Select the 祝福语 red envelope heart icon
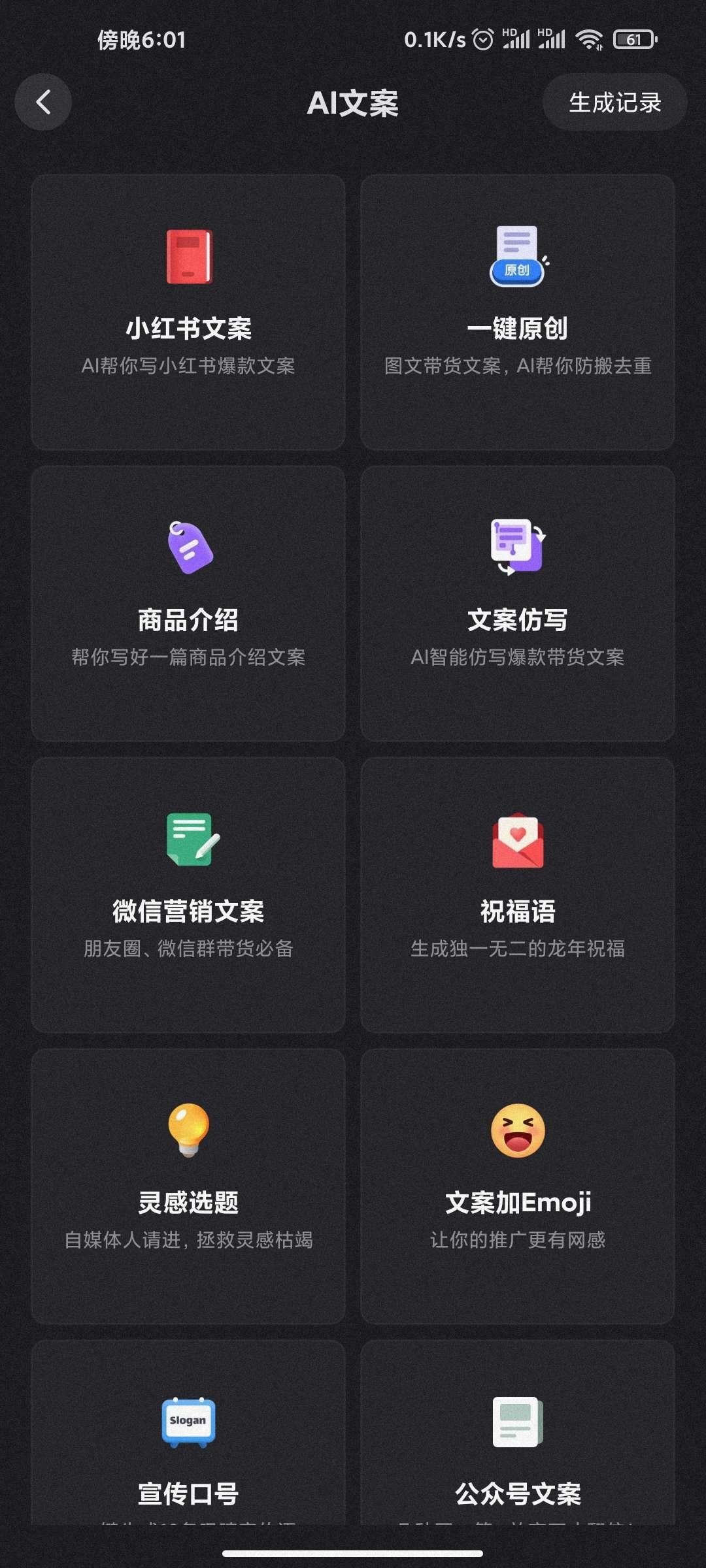This screenshot has width=706, height=1568. click(516, 841)
